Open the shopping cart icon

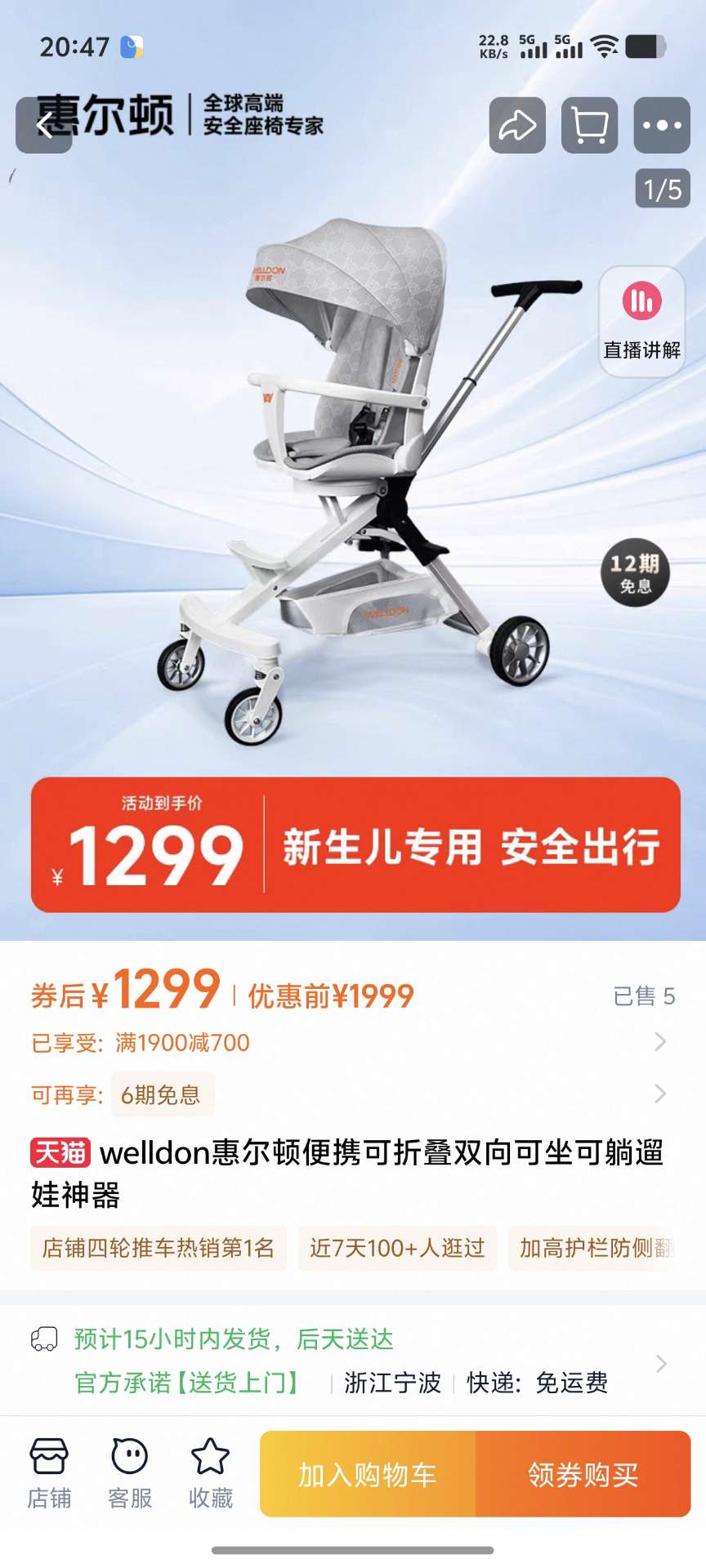tap(589, 125)
